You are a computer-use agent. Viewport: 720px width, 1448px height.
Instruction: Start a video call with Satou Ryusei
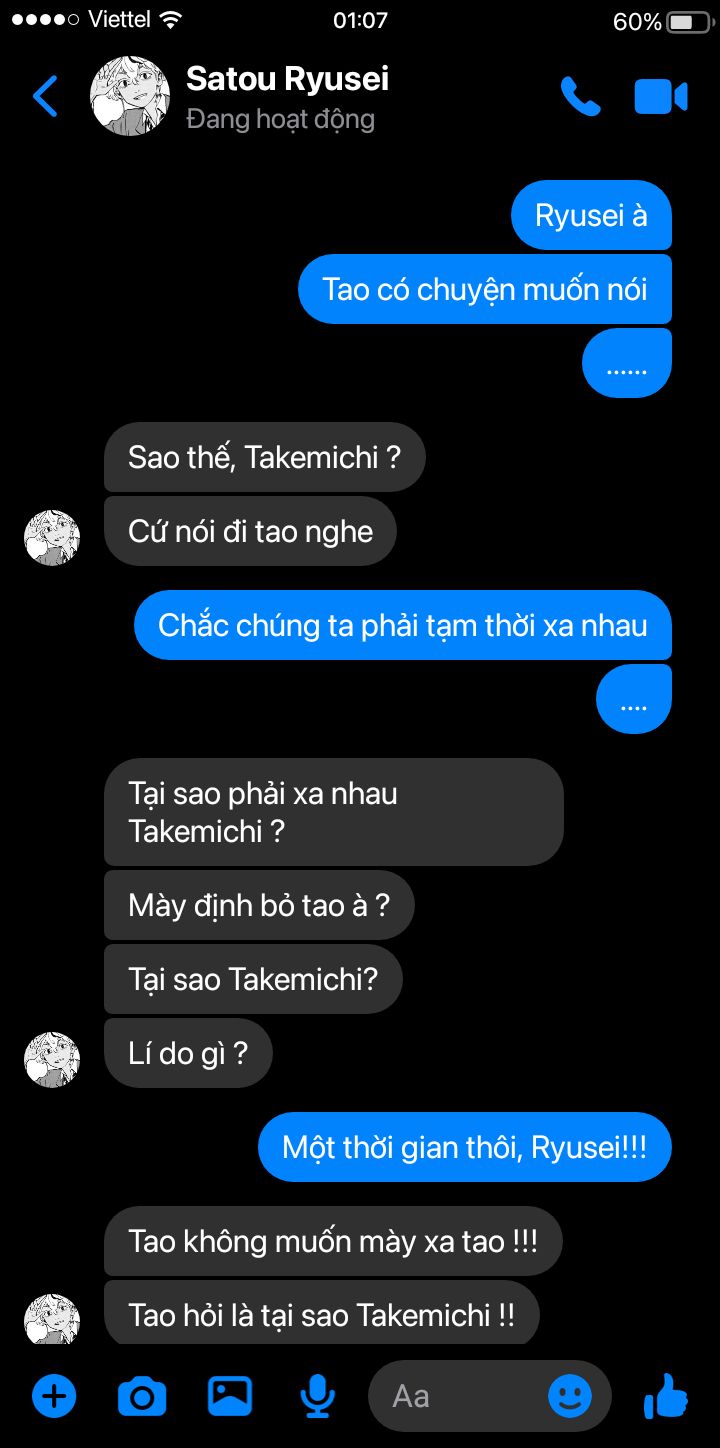[x=661, y=97]
